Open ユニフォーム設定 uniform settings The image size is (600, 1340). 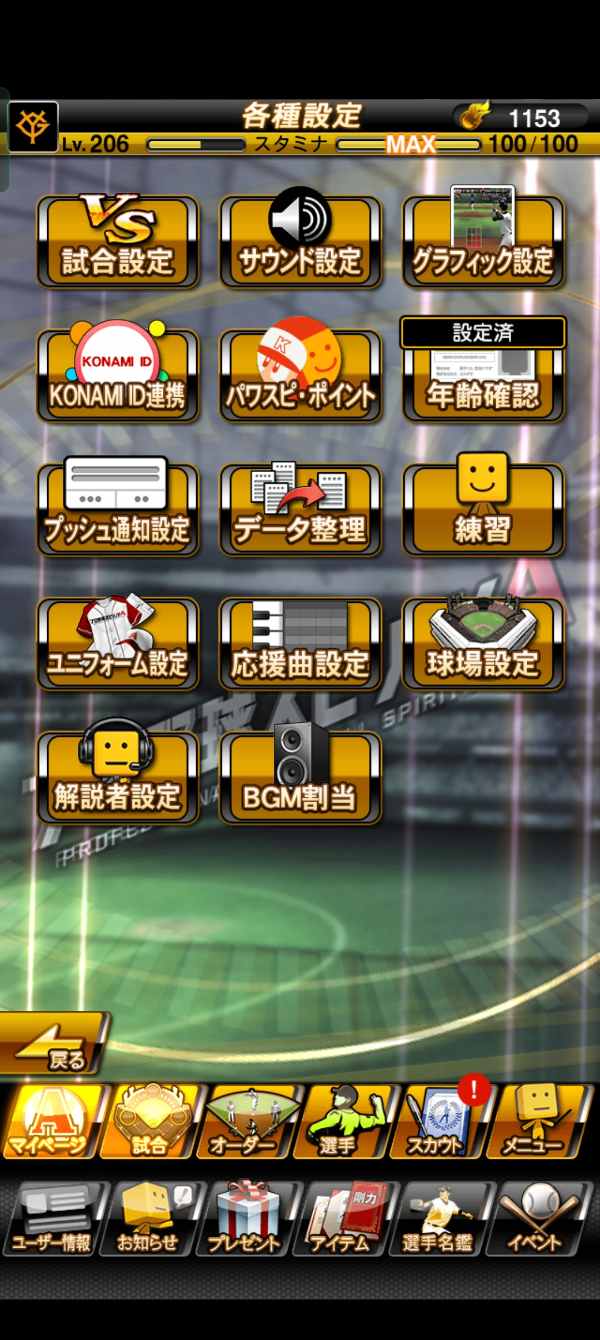118,643
